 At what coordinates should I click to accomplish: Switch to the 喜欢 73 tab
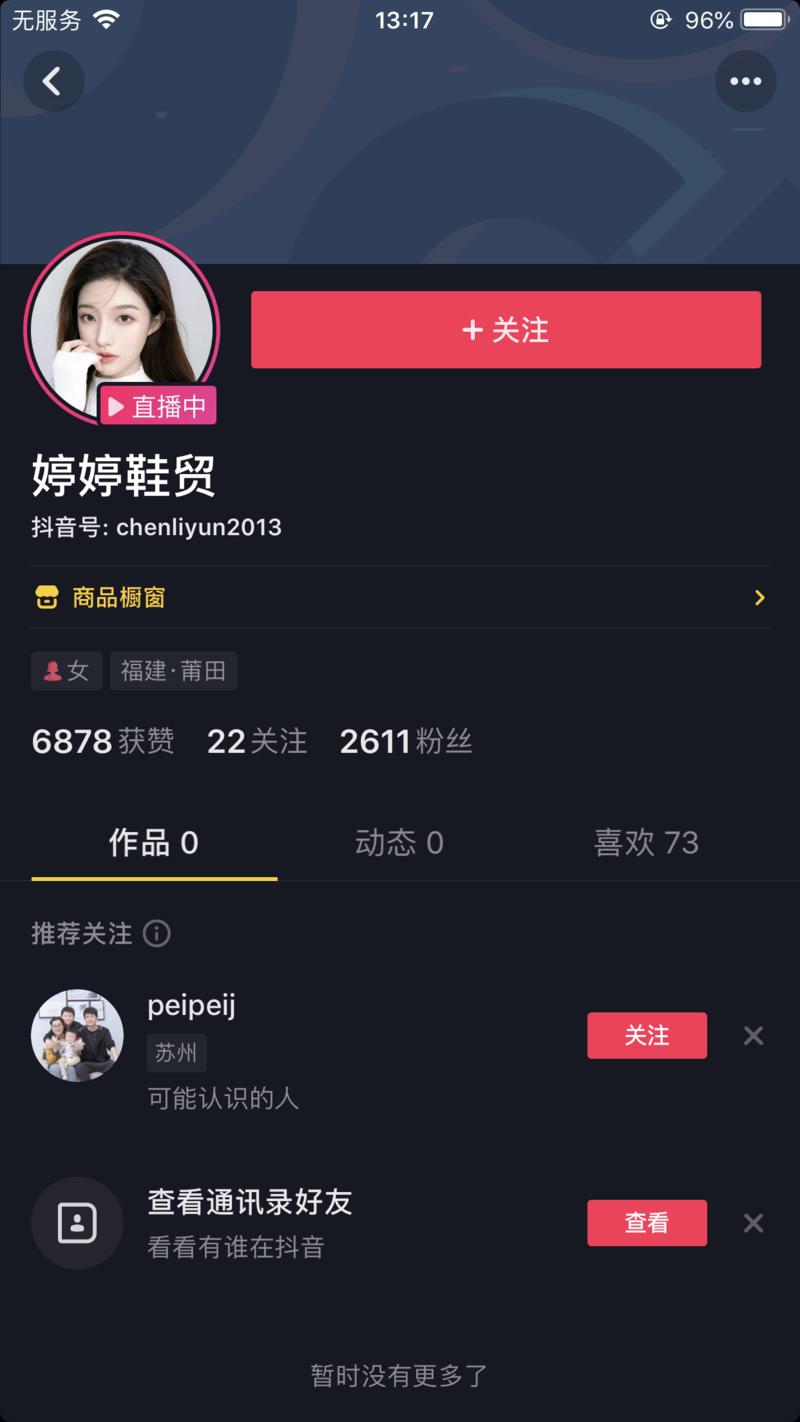645,843
